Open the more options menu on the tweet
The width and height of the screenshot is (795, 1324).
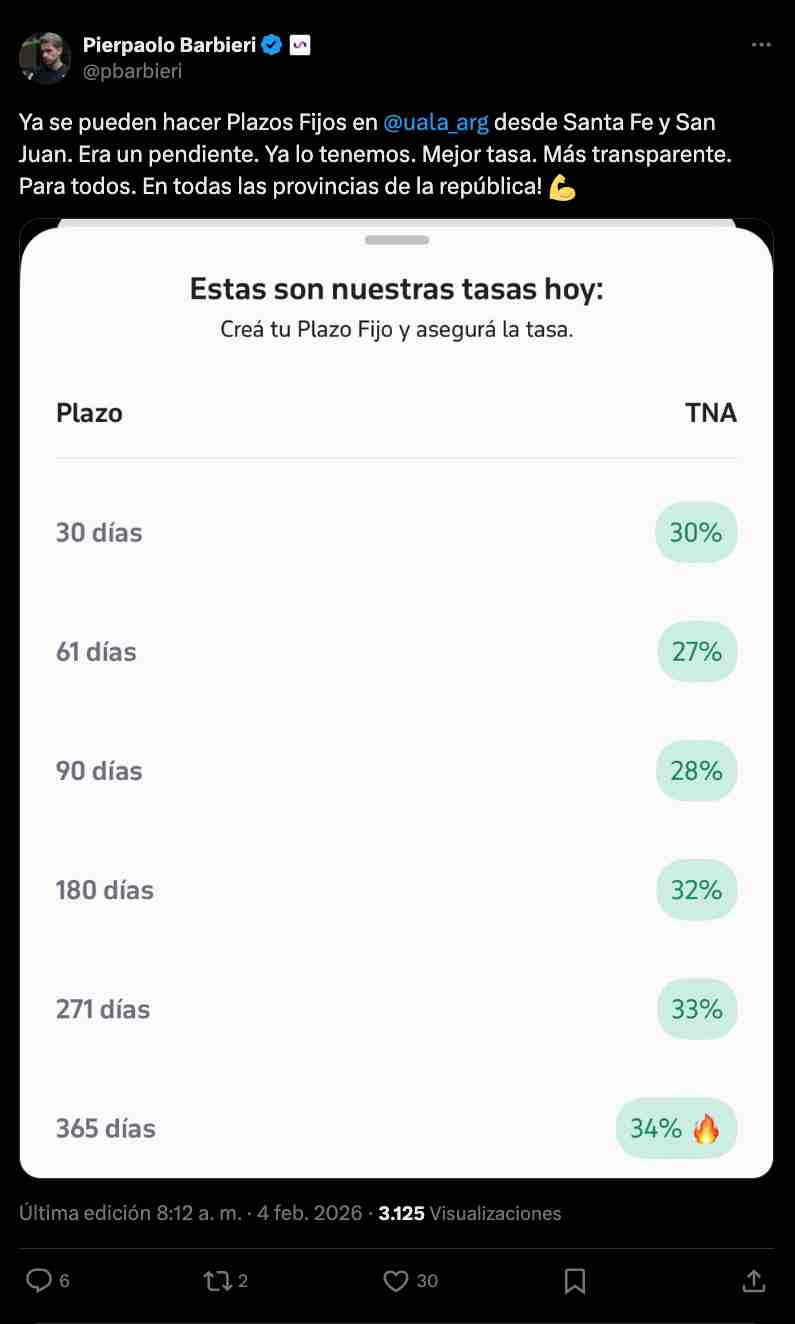coord(762,43)
